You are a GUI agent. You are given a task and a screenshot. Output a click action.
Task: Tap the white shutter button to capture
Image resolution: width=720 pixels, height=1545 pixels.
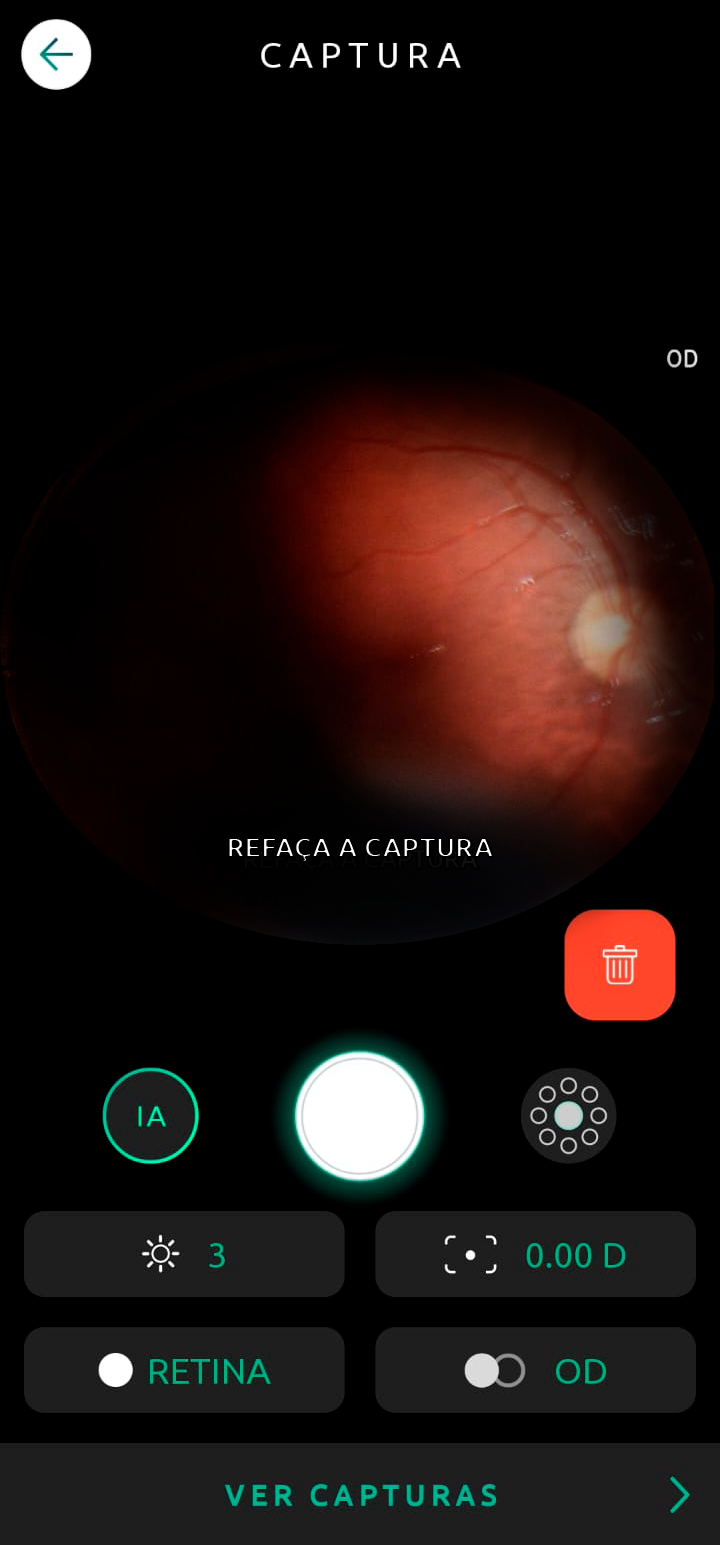pos(360,1116)
